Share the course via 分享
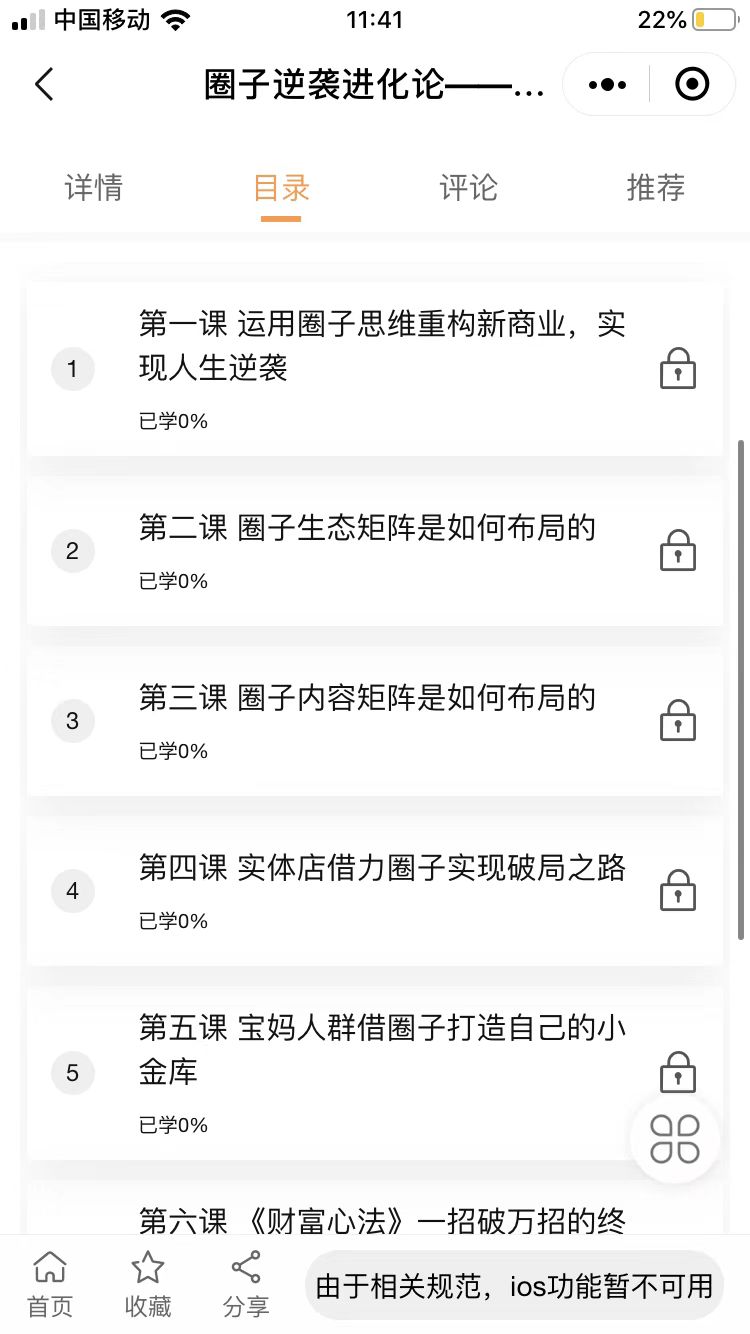Viewport: 750px width, 1334px height. coord(246,1285)
